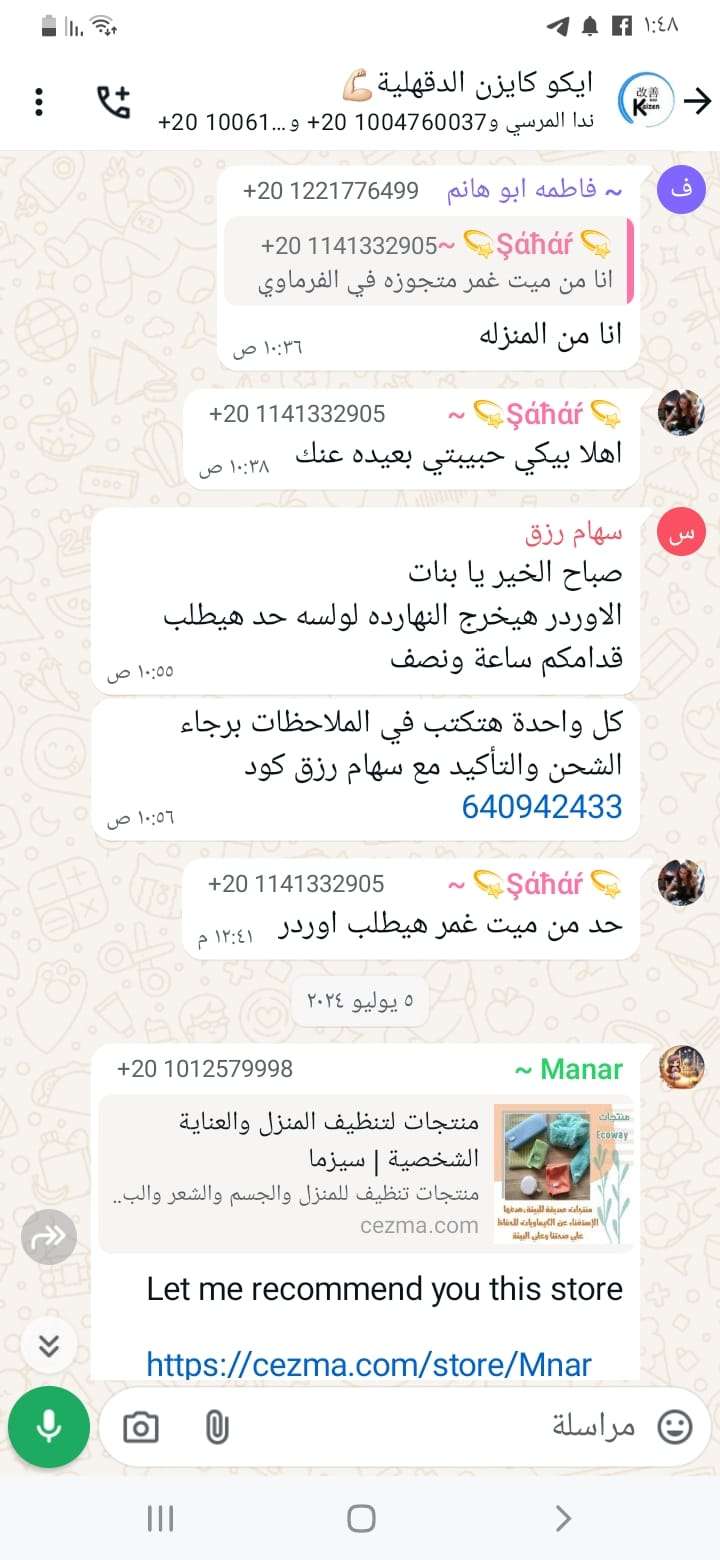Go to the home screen
The image size is (720, 1560).
tap(360, 1518)
